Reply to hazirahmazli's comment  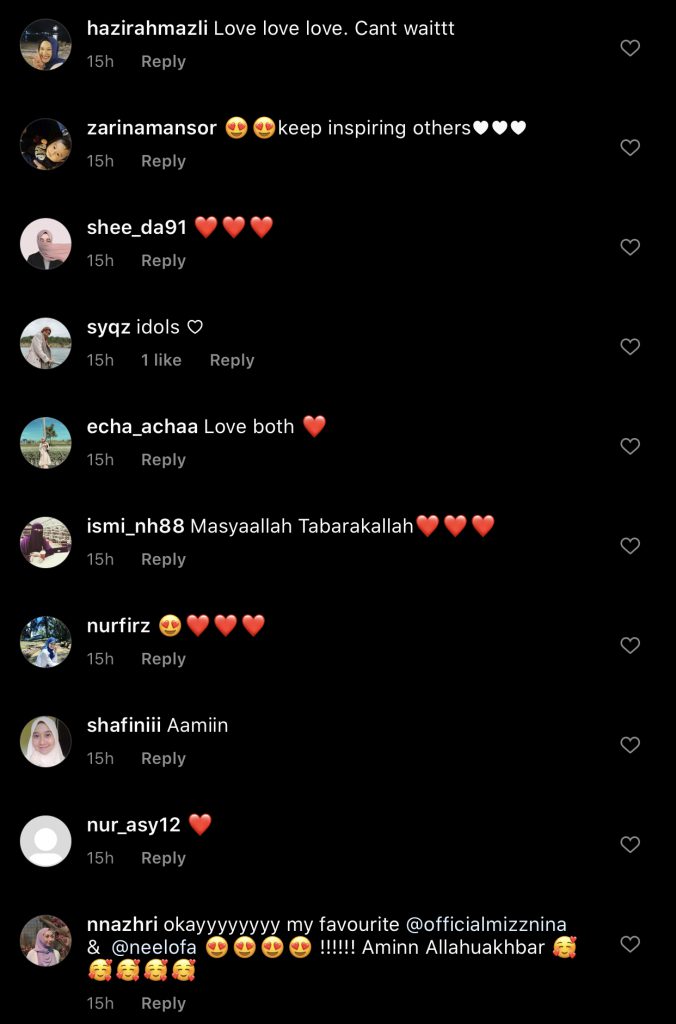coord(163,61)
